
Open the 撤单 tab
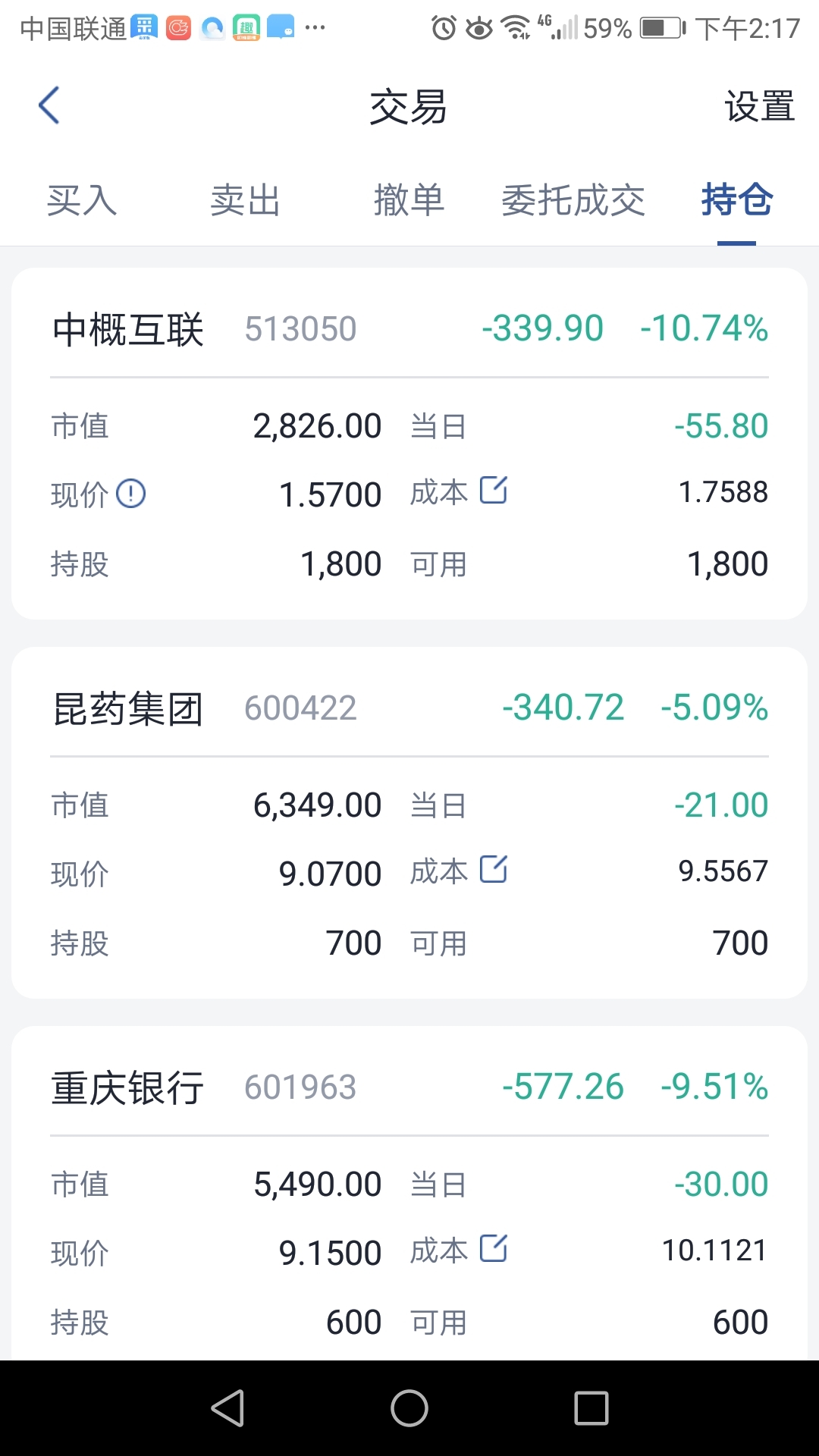point(409,201)
